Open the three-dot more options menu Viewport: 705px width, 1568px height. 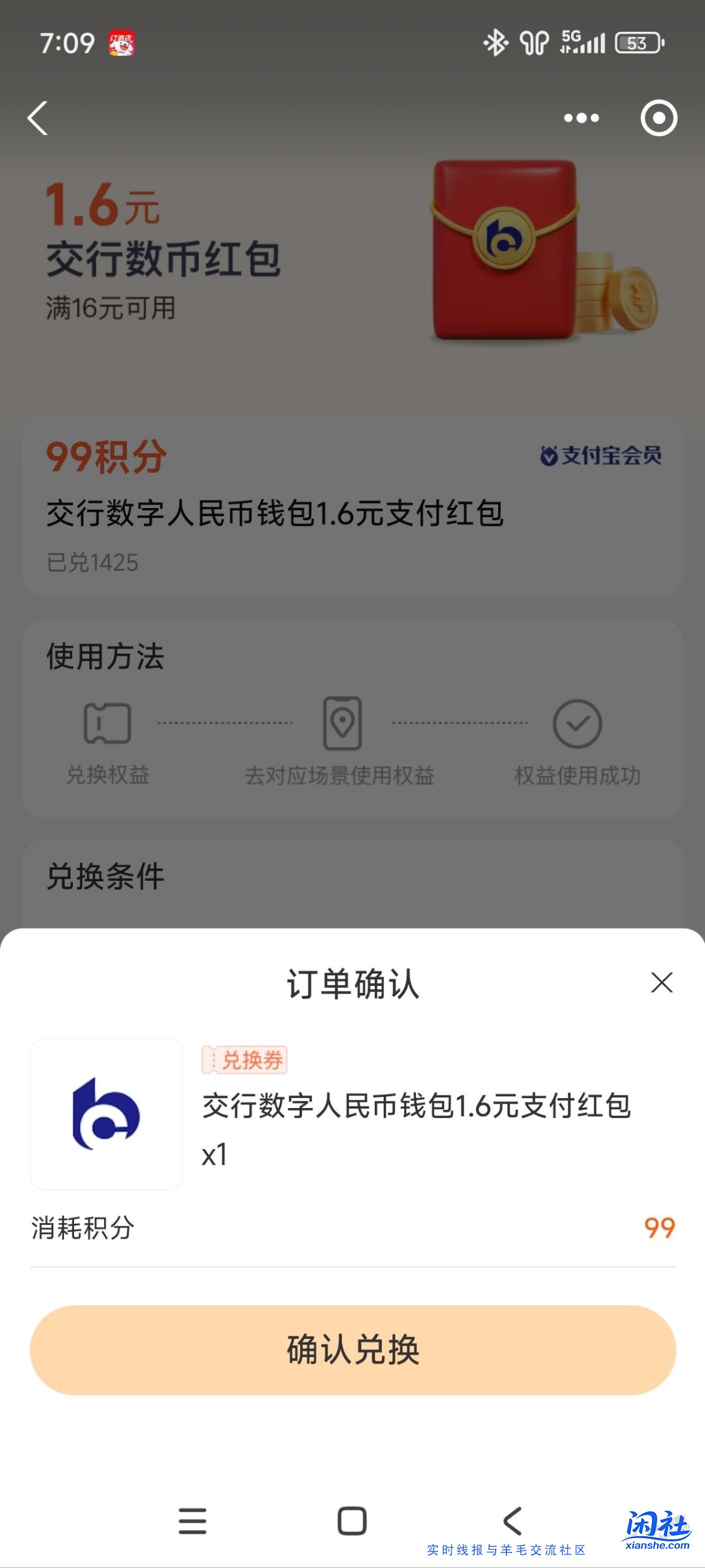point(580,118)
